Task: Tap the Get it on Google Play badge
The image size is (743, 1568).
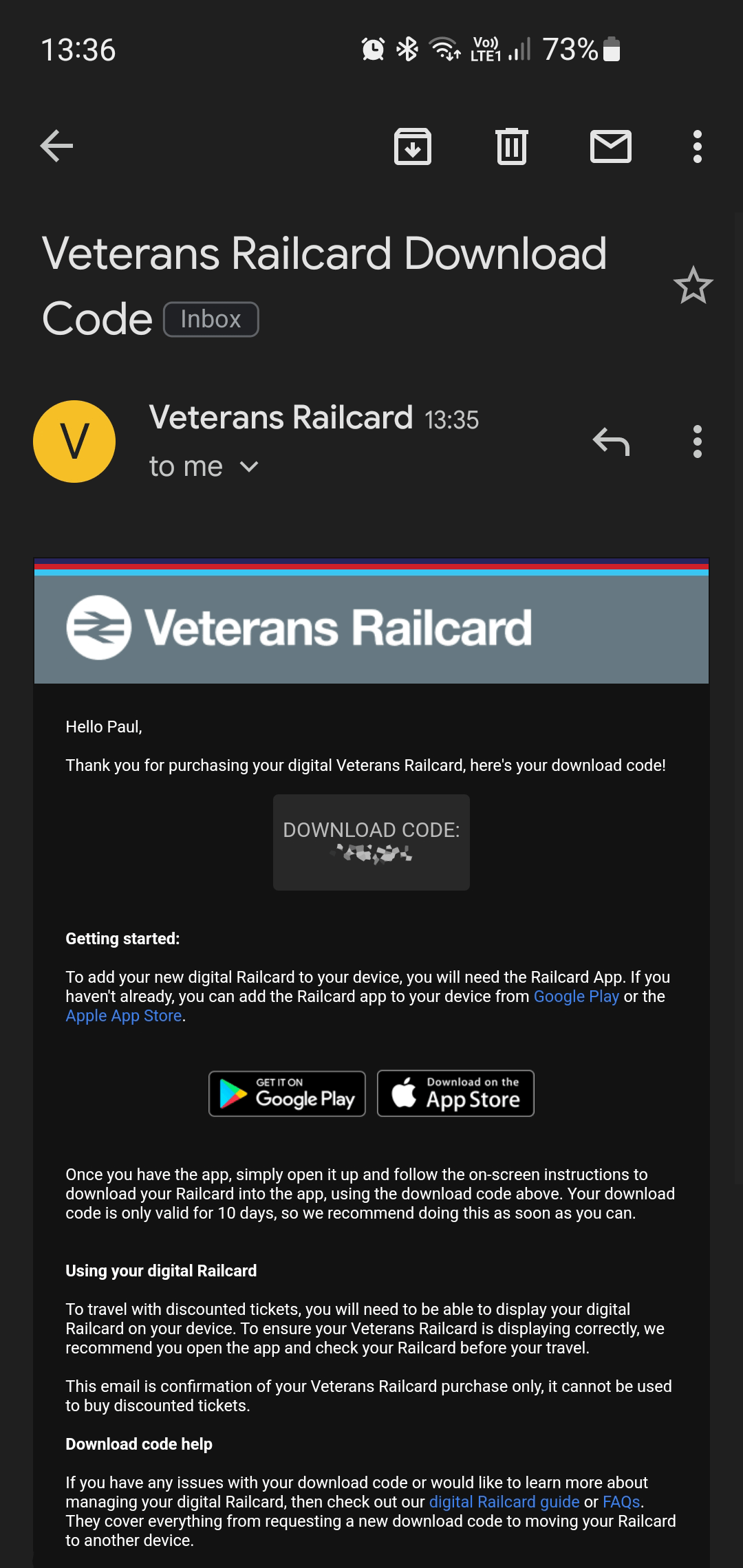Action: click(x=287, y=1093)
